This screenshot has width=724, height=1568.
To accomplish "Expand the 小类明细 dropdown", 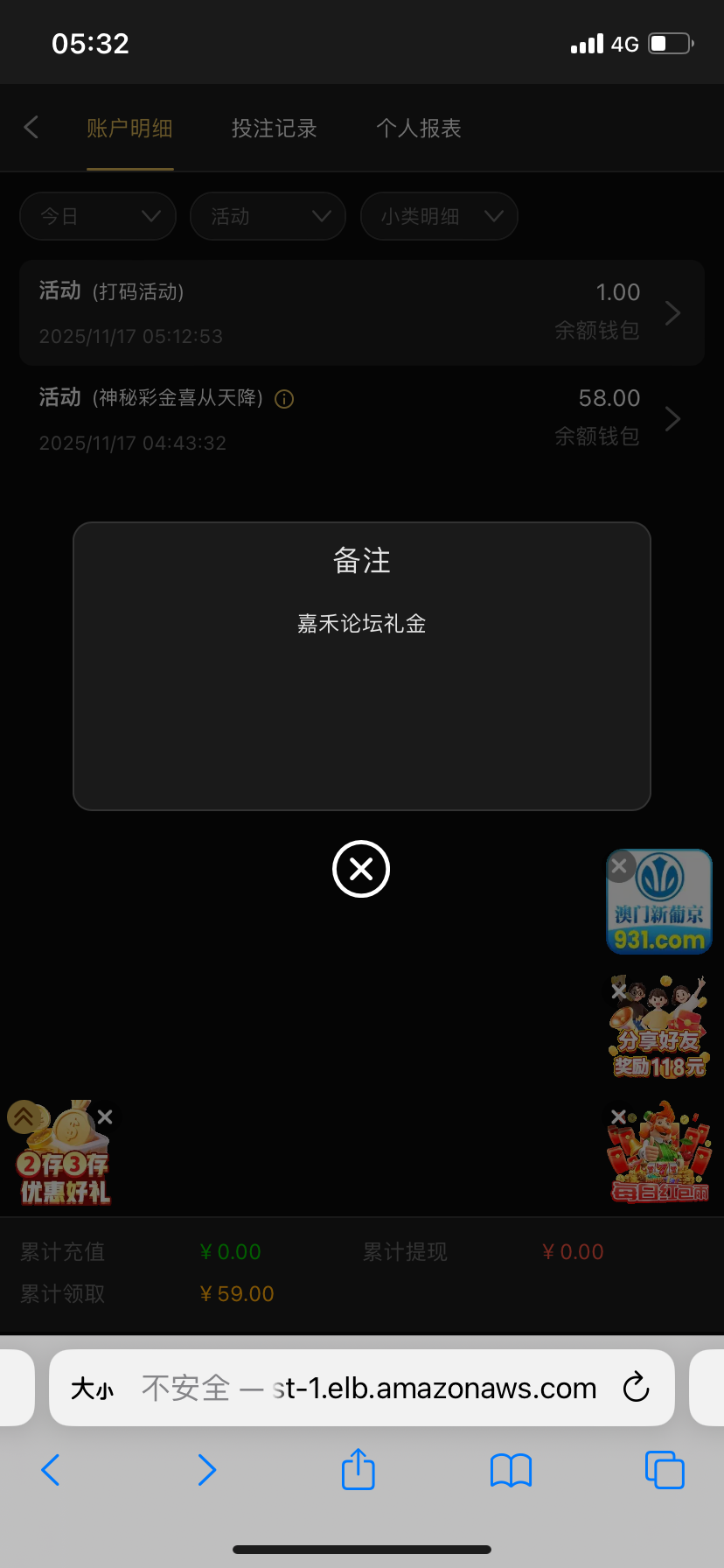I will pyautogui.click(x=439, y=216).
